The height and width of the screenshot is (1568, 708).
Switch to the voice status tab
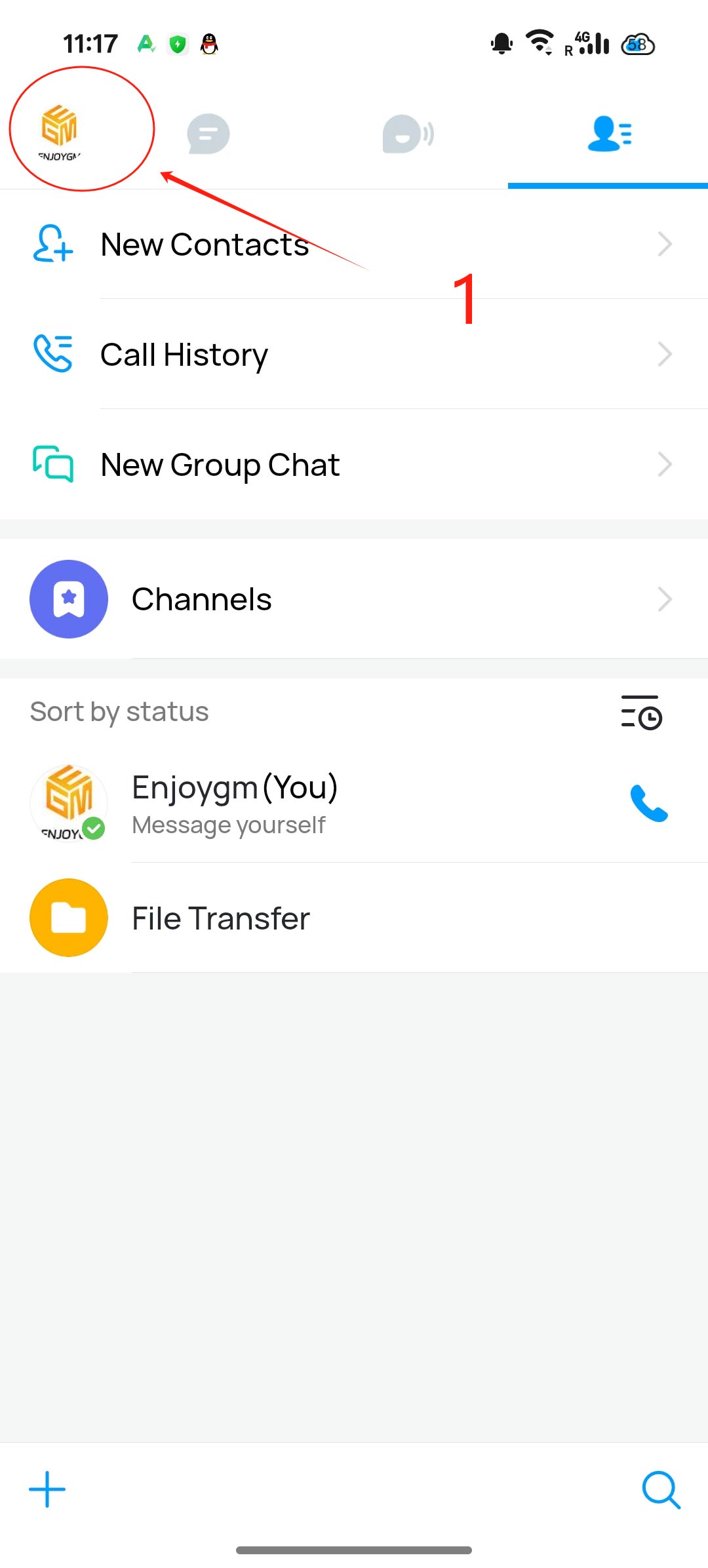pos(408,134)
